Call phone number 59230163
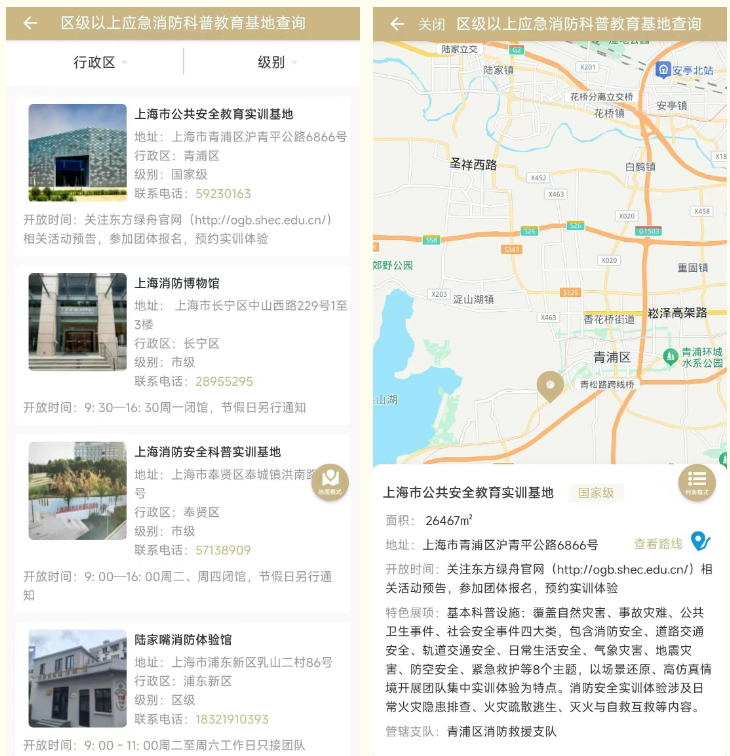The image size is (730, 756). point(223,194)
